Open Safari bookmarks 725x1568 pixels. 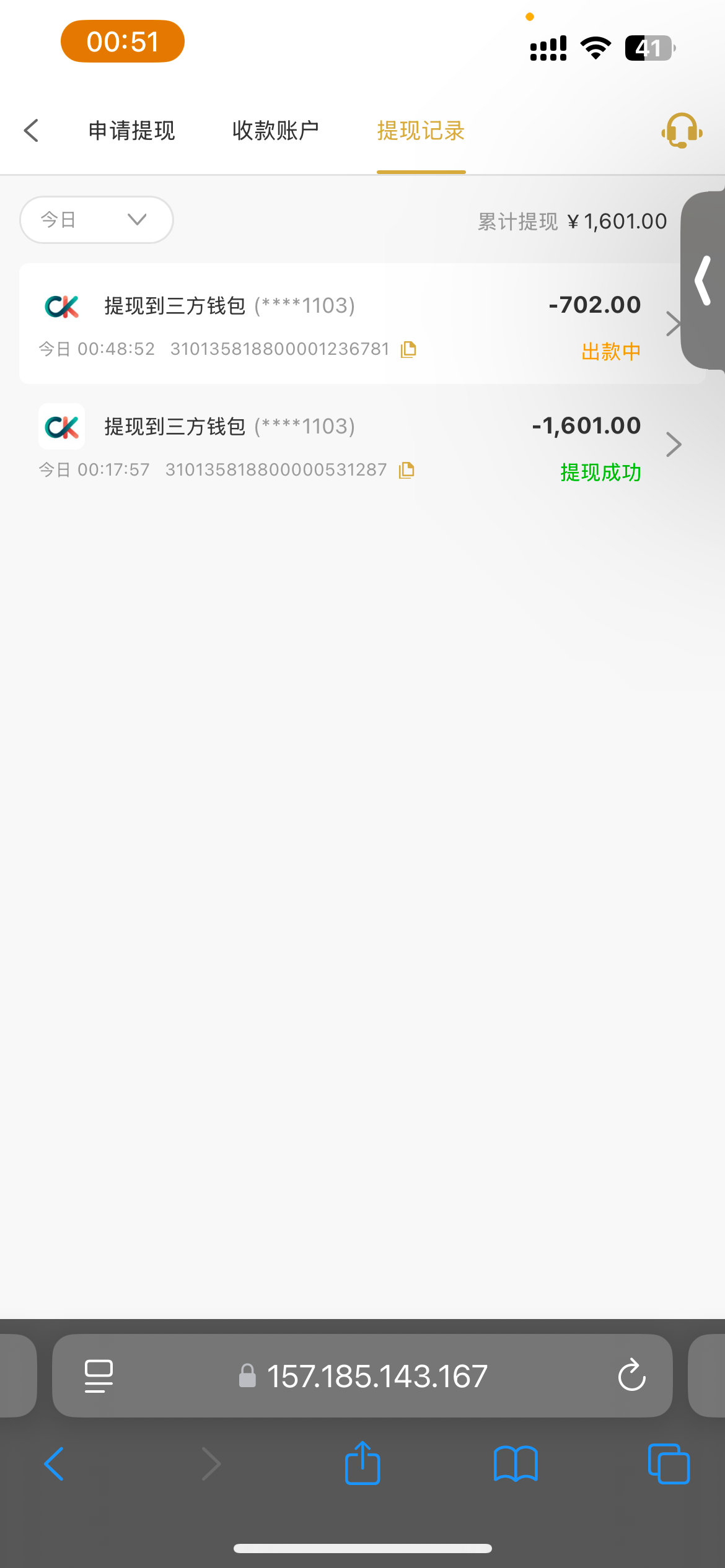tap(516, 1464)
